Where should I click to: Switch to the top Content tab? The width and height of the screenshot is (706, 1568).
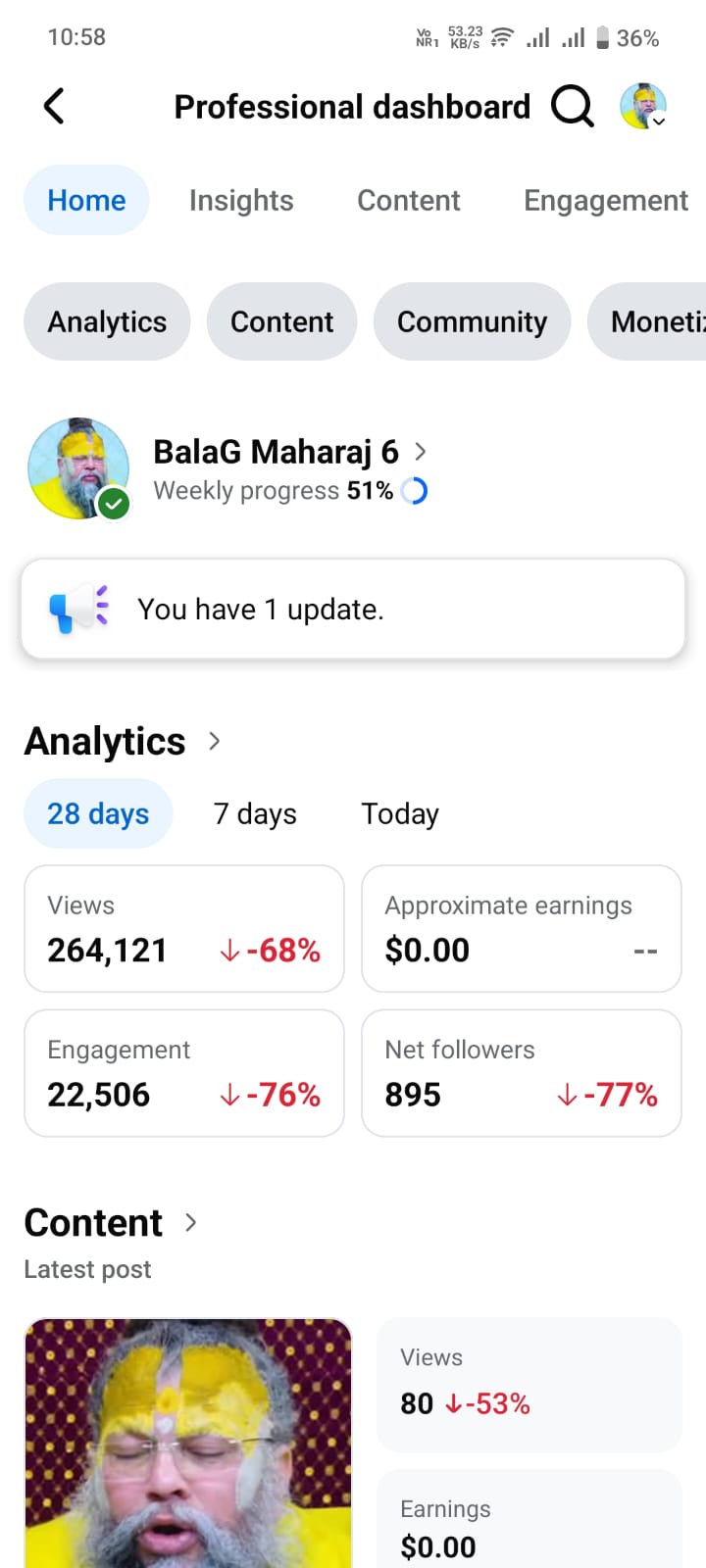(x=408, y=200)
